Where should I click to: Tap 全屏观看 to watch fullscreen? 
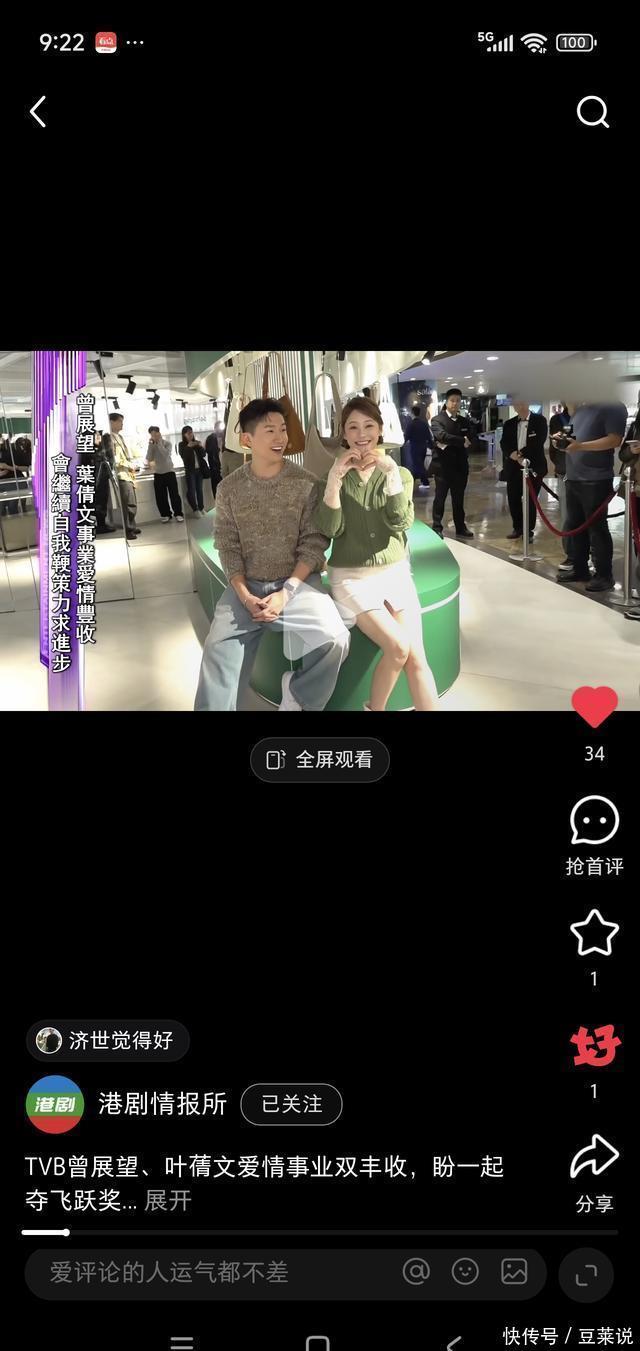(x=320, y=760)
